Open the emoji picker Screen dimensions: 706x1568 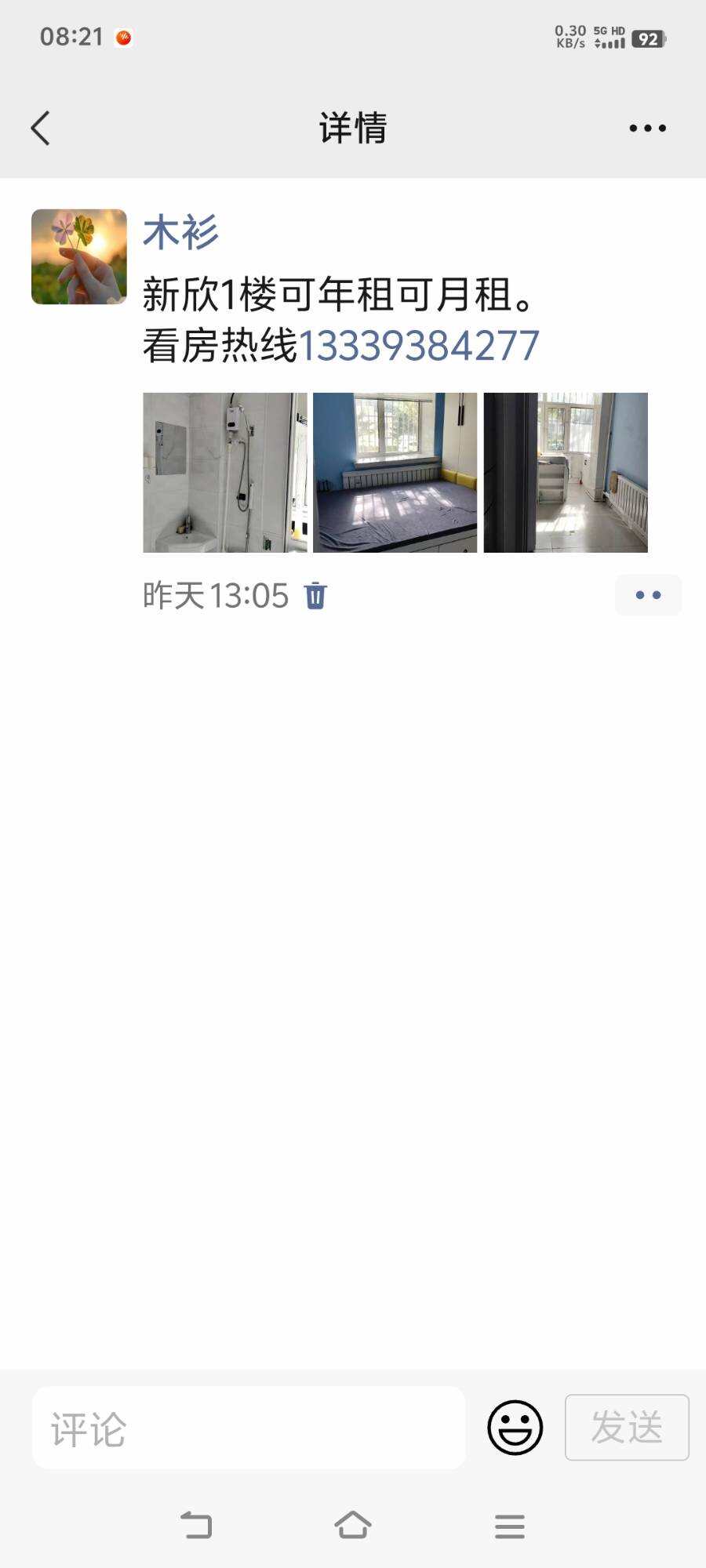point(515,1428)
